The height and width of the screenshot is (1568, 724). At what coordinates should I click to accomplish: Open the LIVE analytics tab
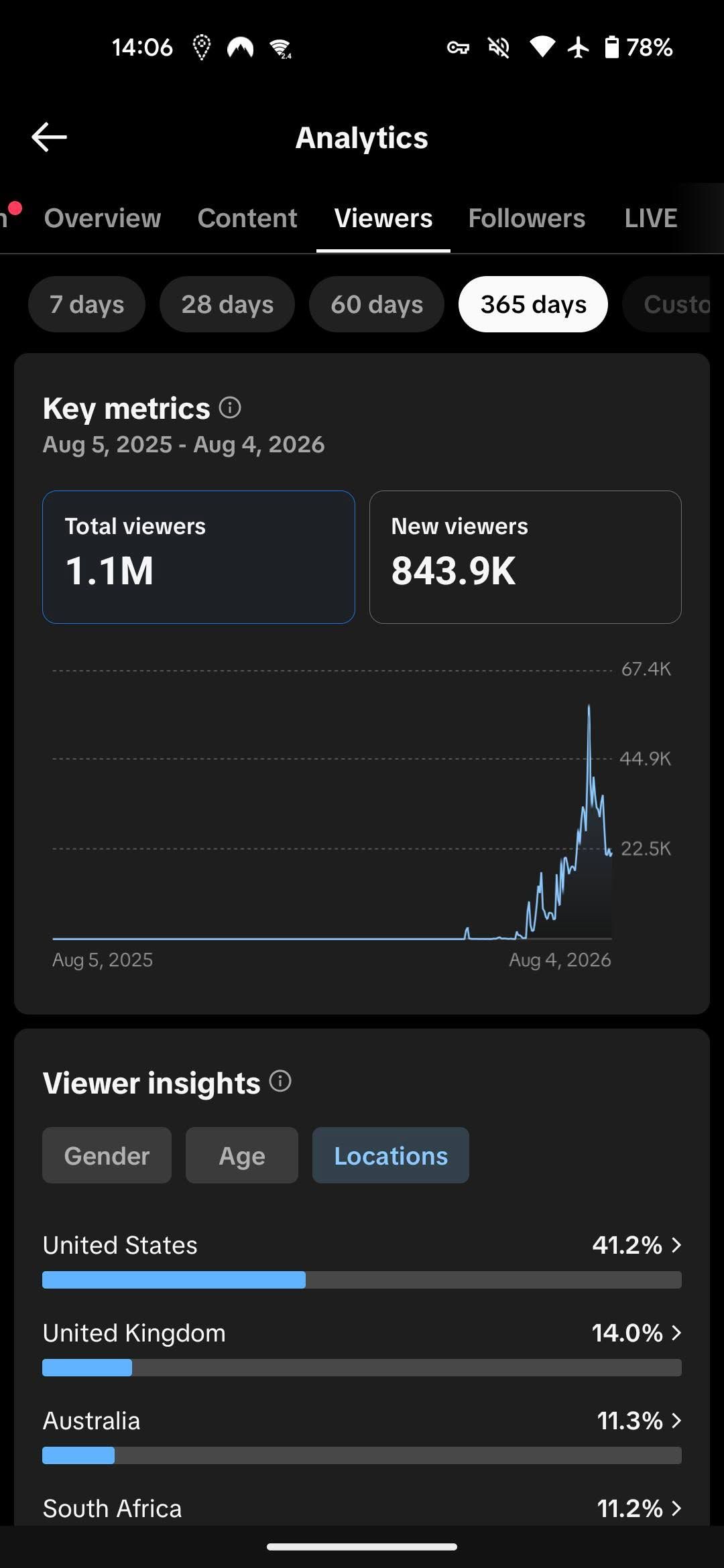[x=651, y=218]
